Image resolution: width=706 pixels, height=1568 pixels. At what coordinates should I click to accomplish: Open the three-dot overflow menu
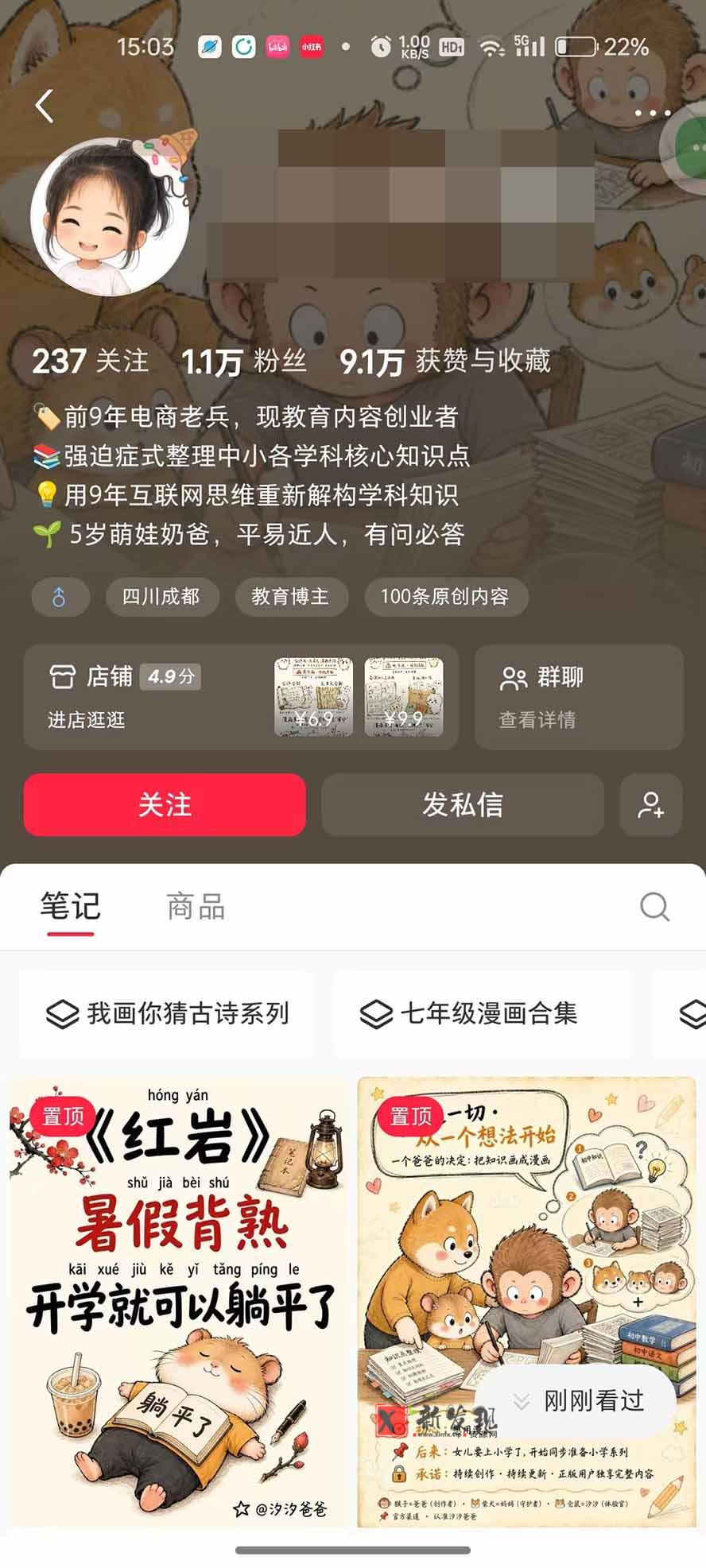[x=653, y=113]
